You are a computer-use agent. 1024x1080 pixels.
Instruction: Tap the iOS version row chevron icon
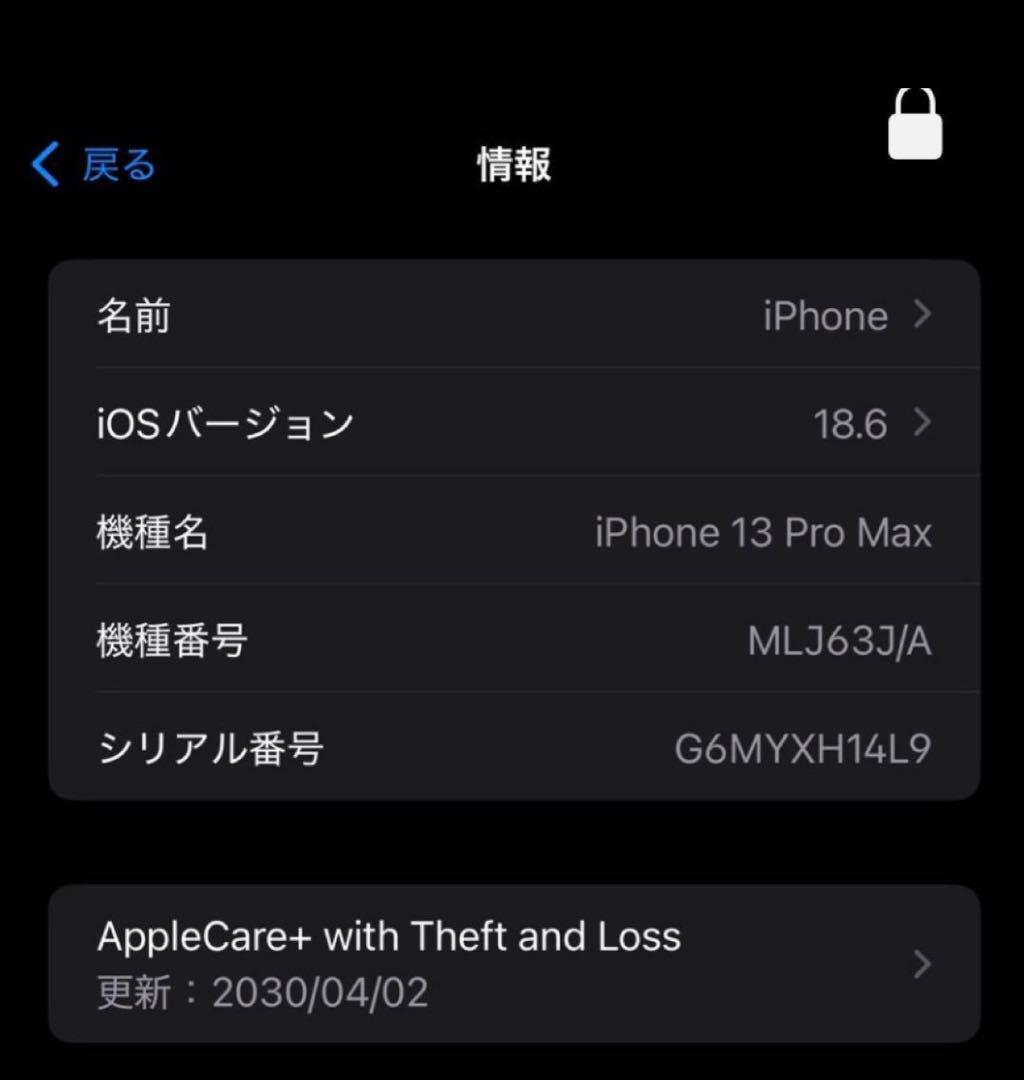(920, 423)
